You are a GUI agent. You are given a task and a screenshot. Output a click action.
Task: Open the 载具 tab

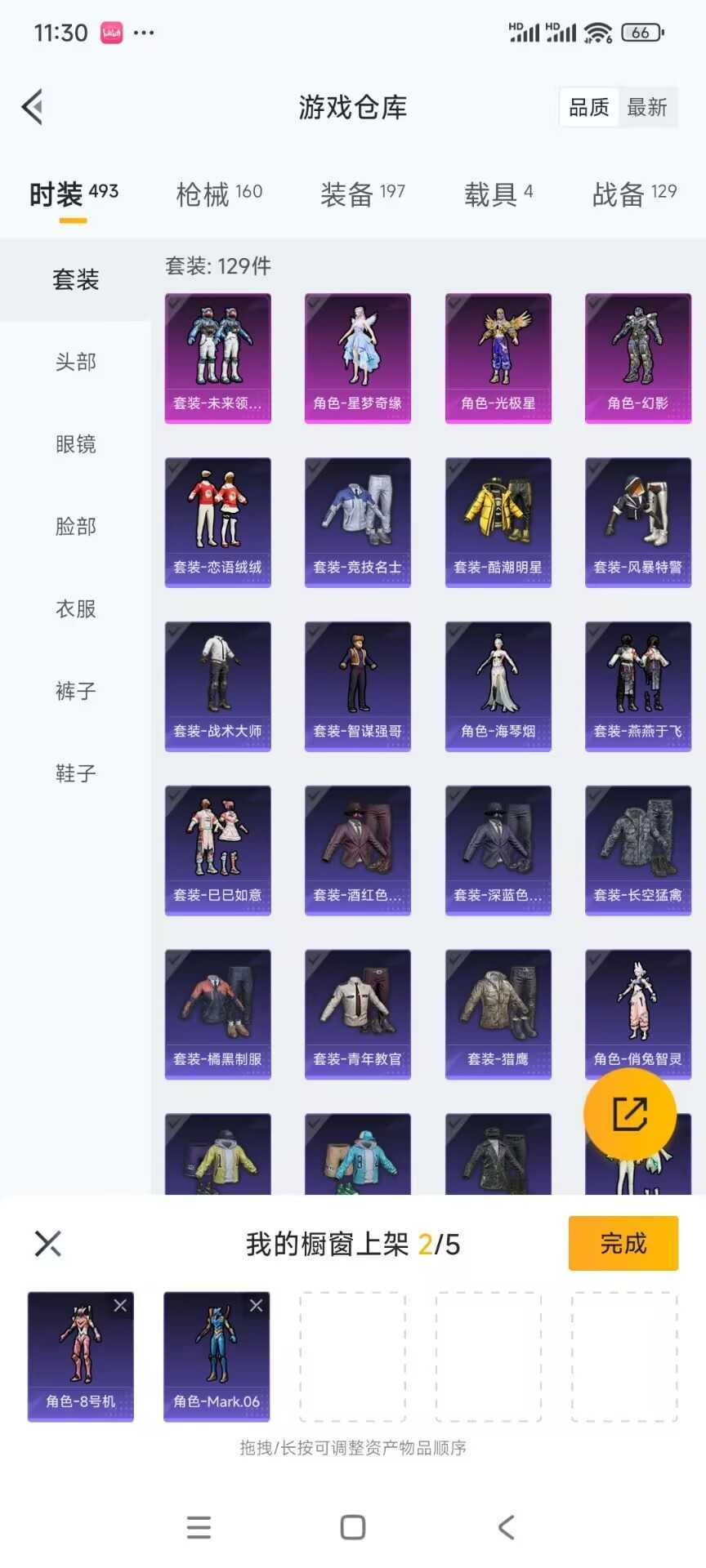tap(498, 194)
